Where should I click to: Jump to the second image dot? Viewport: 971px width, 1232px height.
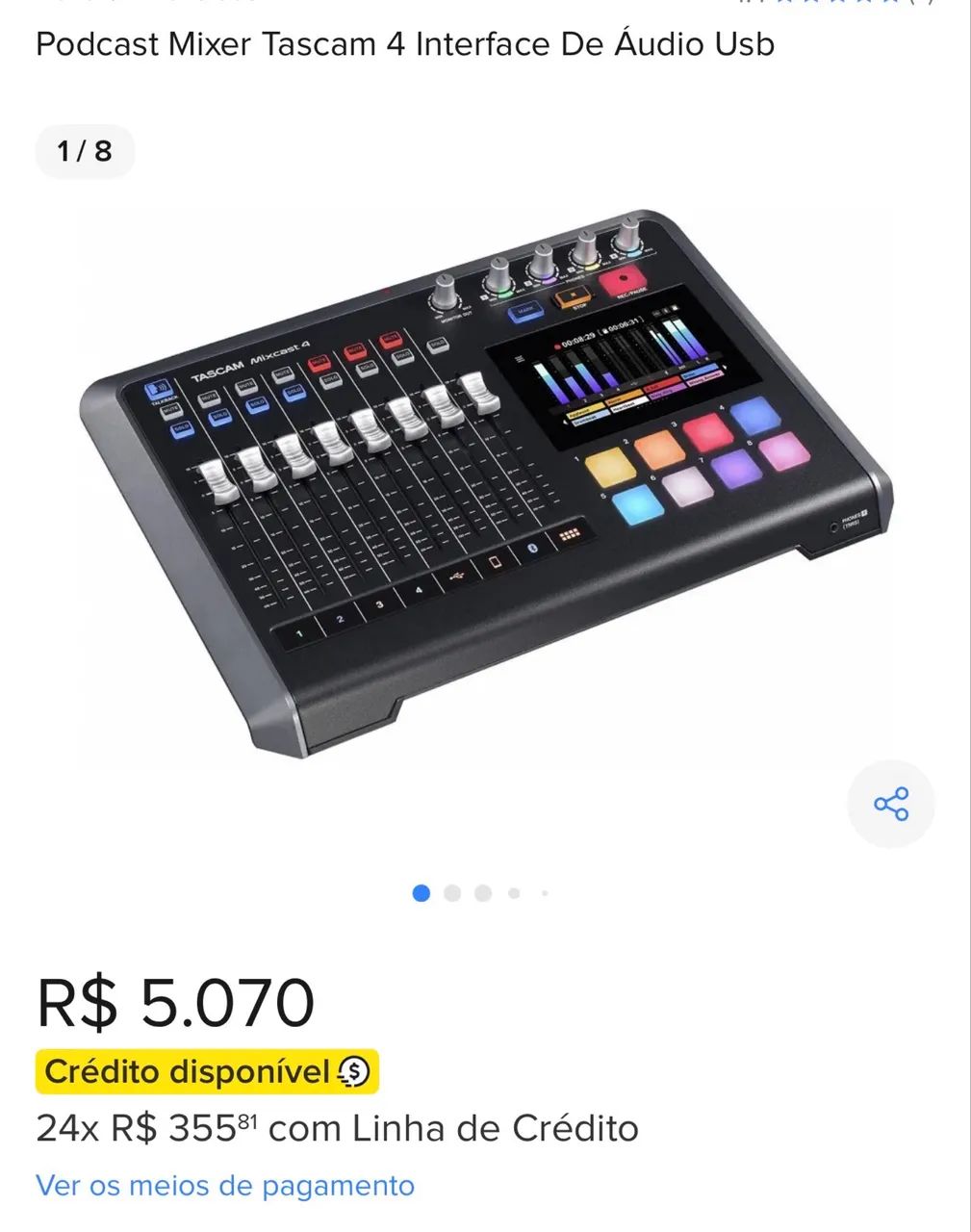coord(452,893)
